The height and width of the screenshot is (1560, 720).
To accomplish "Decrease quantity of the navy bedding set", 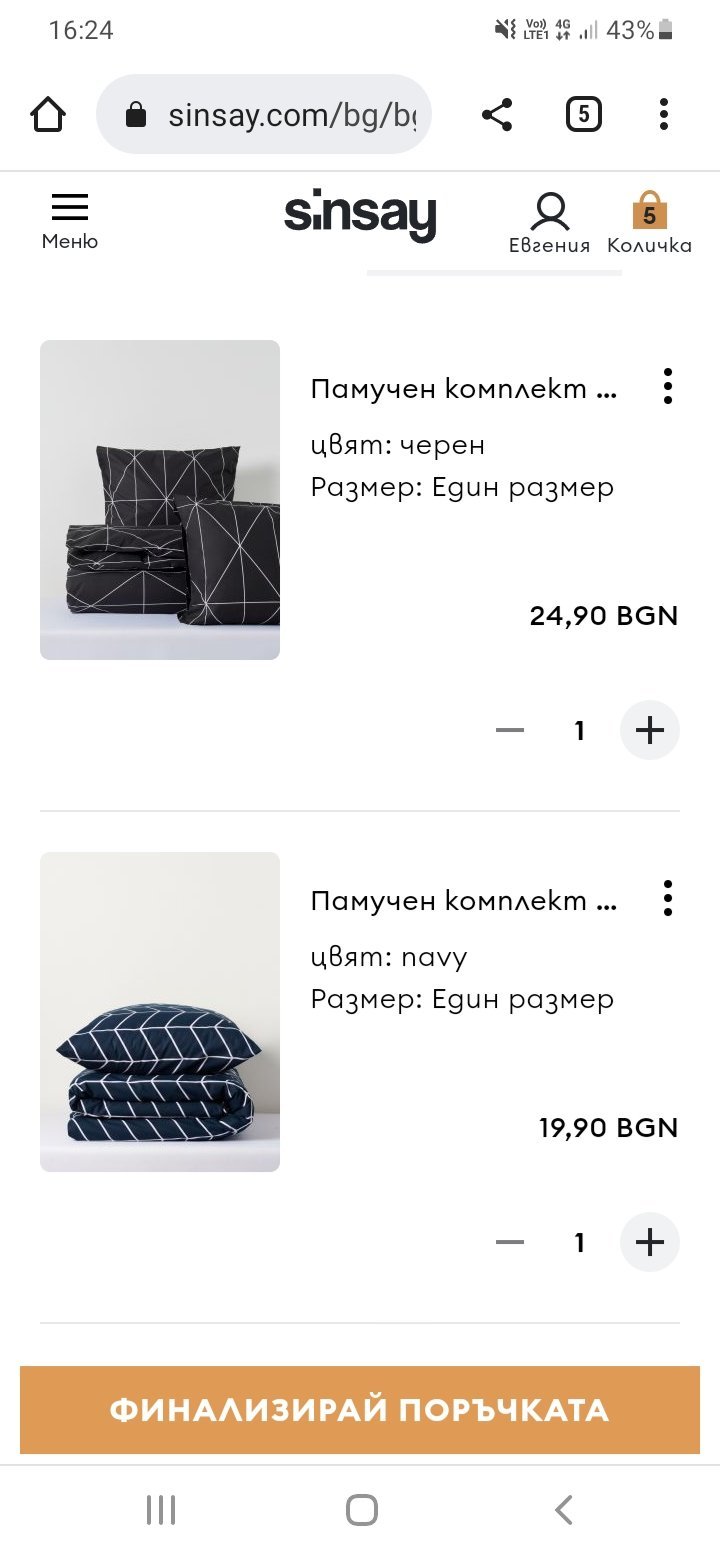I will (x=510, y=1243).
